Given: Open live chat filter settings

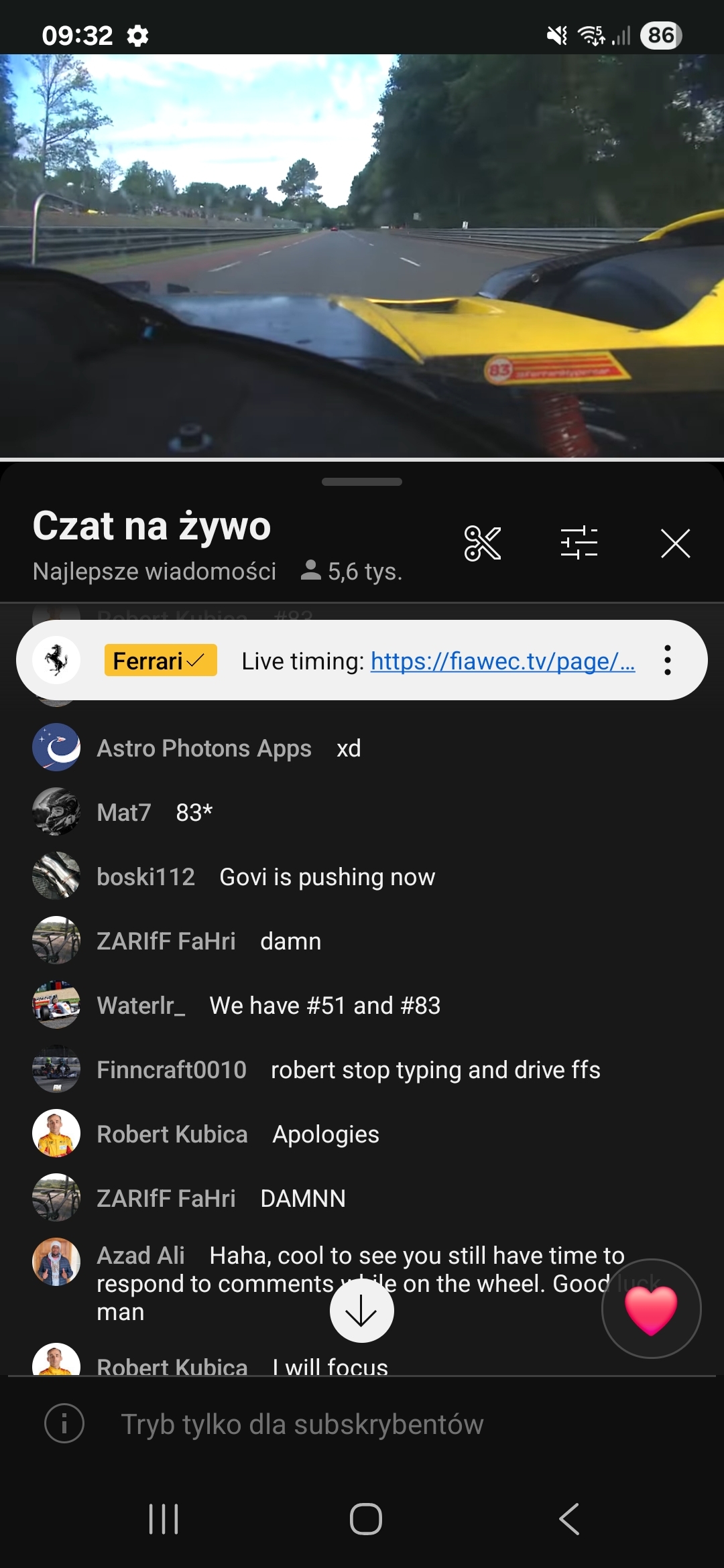Looking at the screenshot, I should point(579,543).
